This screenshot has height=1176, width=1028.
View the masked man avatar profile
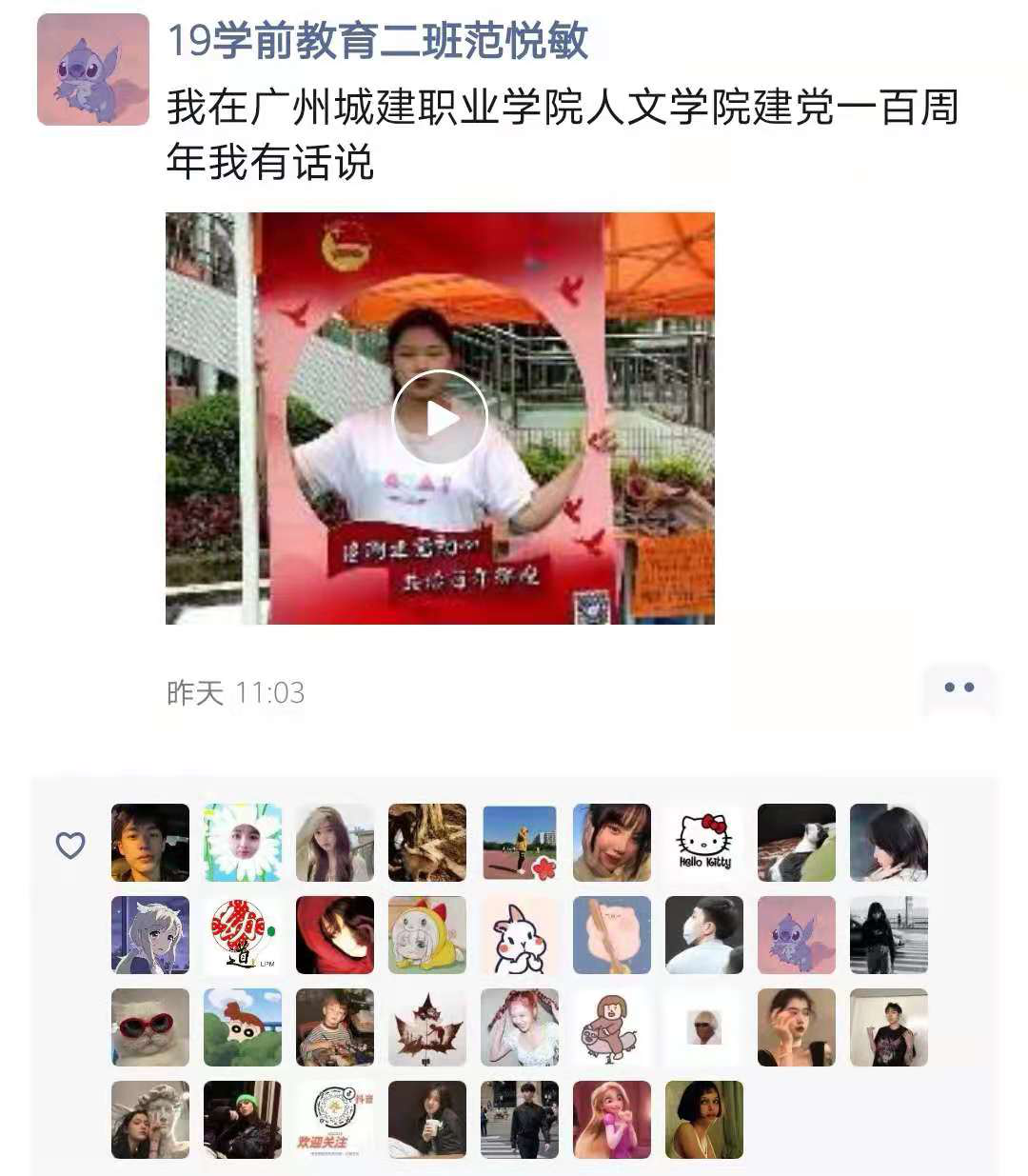click(x=704, y=935)
